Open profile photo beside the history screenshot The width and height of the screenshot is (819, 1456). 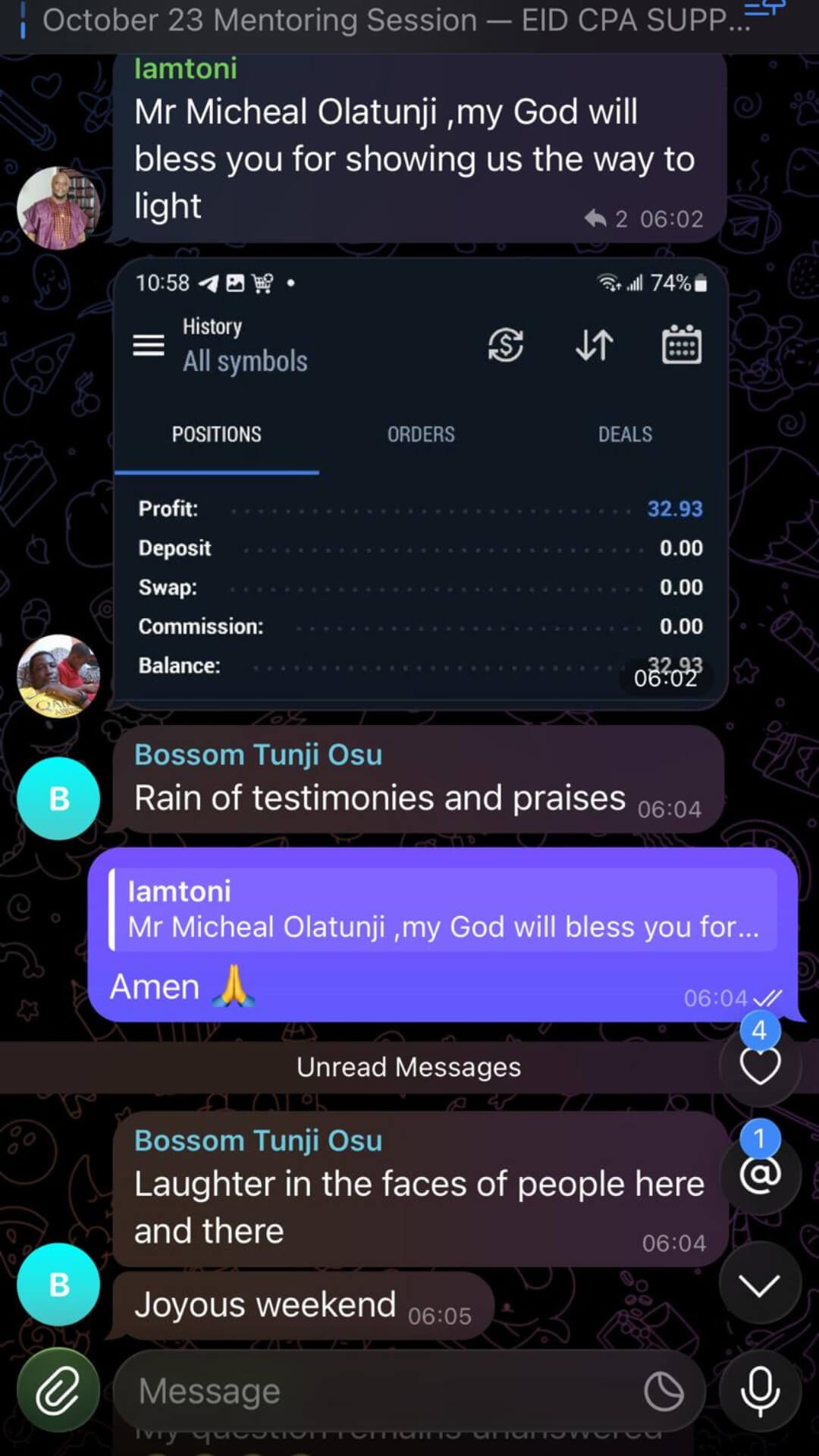pos(58,675)
